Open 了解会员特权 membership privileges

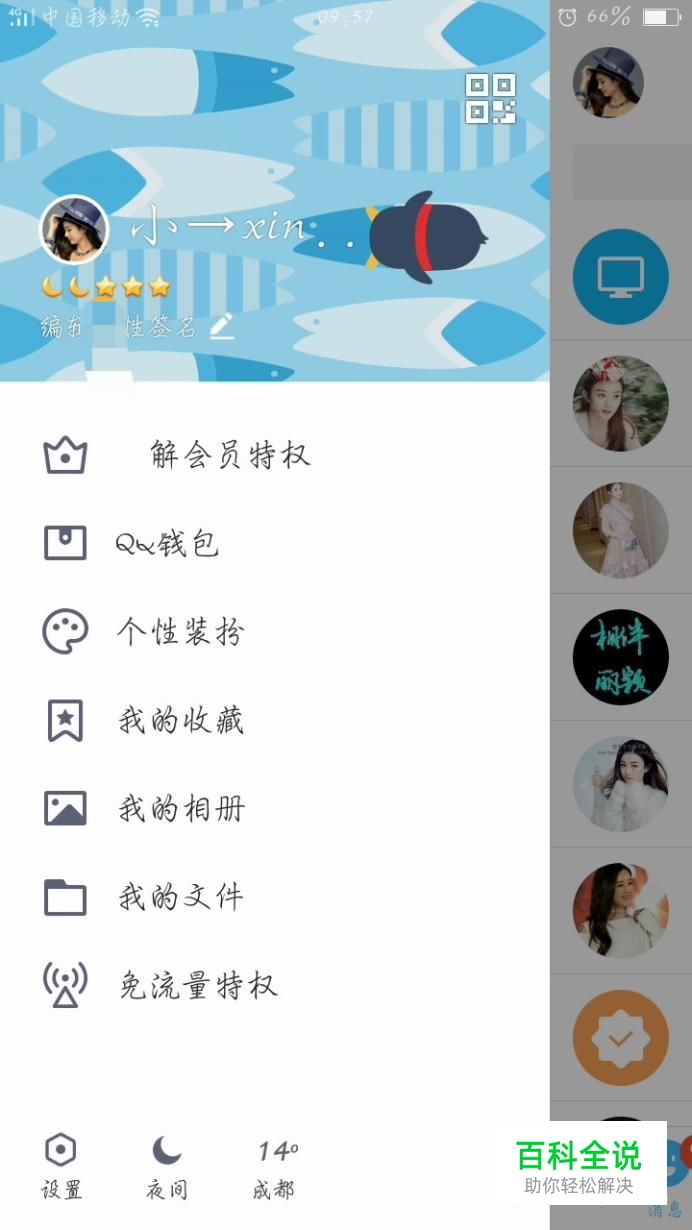[178, 456]
